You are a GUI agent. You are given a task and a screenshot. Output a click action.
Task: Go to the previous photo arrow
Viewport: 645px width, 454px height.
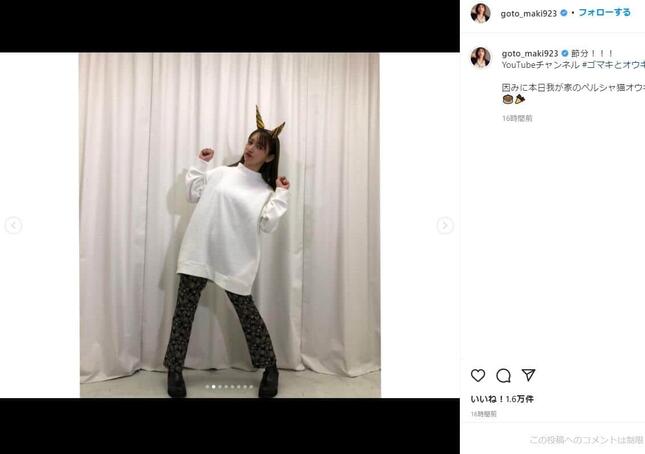tap(13, 226)
